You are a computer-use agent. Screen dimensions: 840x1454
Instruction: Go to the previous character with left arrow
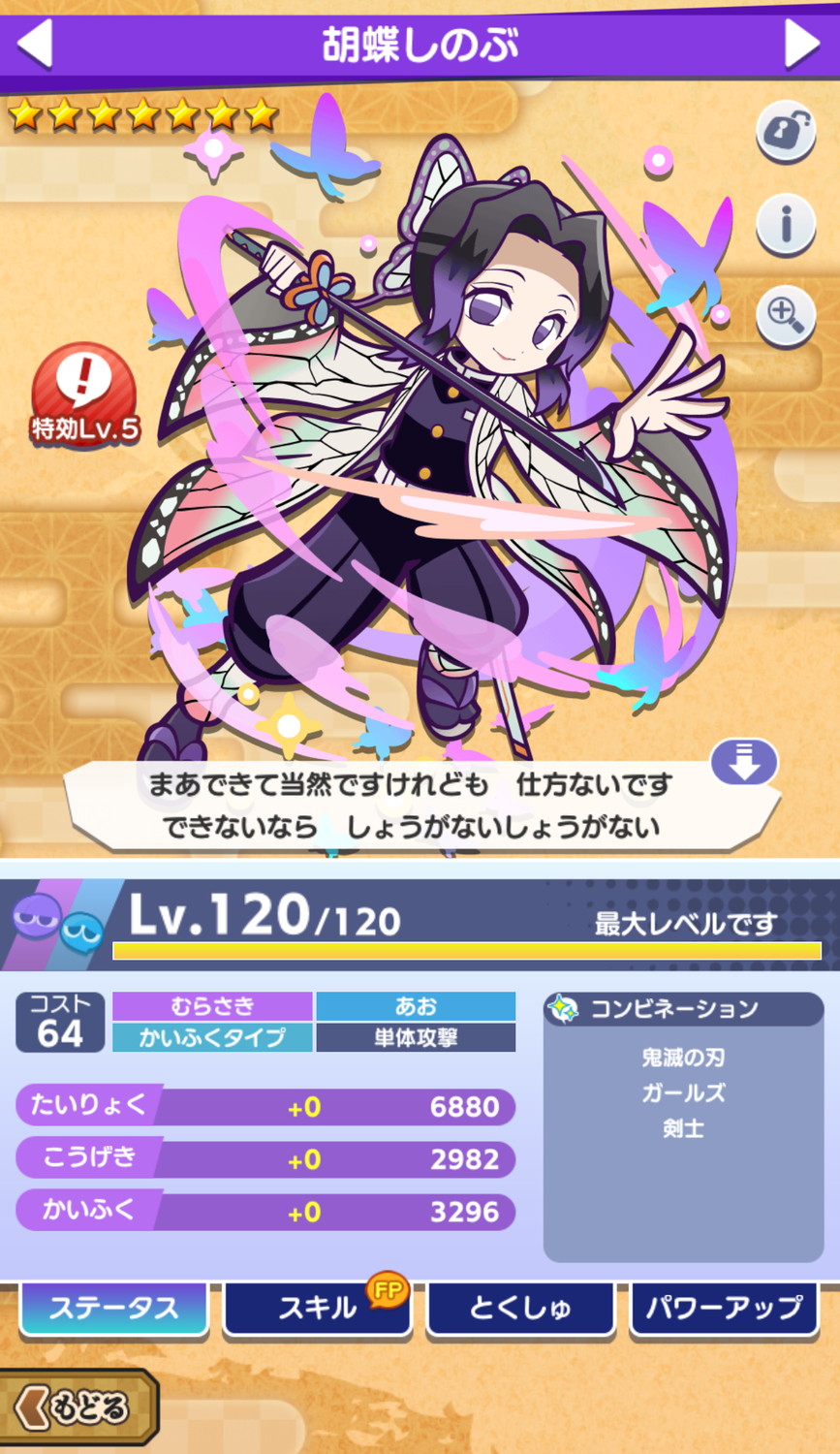tap(36, 44)
